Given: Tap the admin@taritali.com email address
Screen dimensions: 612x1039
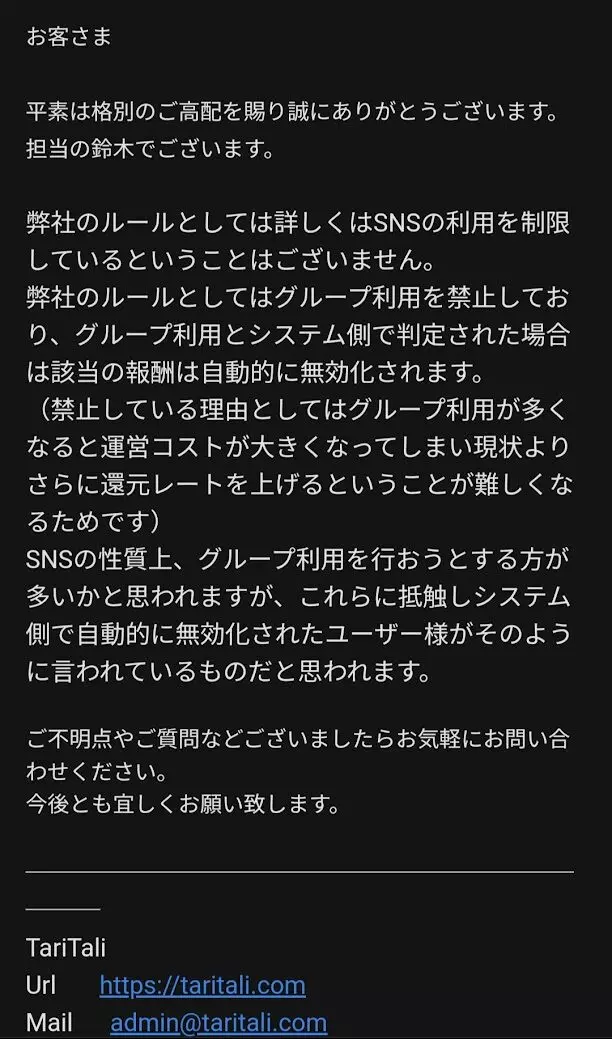Looking at the screenshot, I should pyautogui.click(x=219, y=1022).
